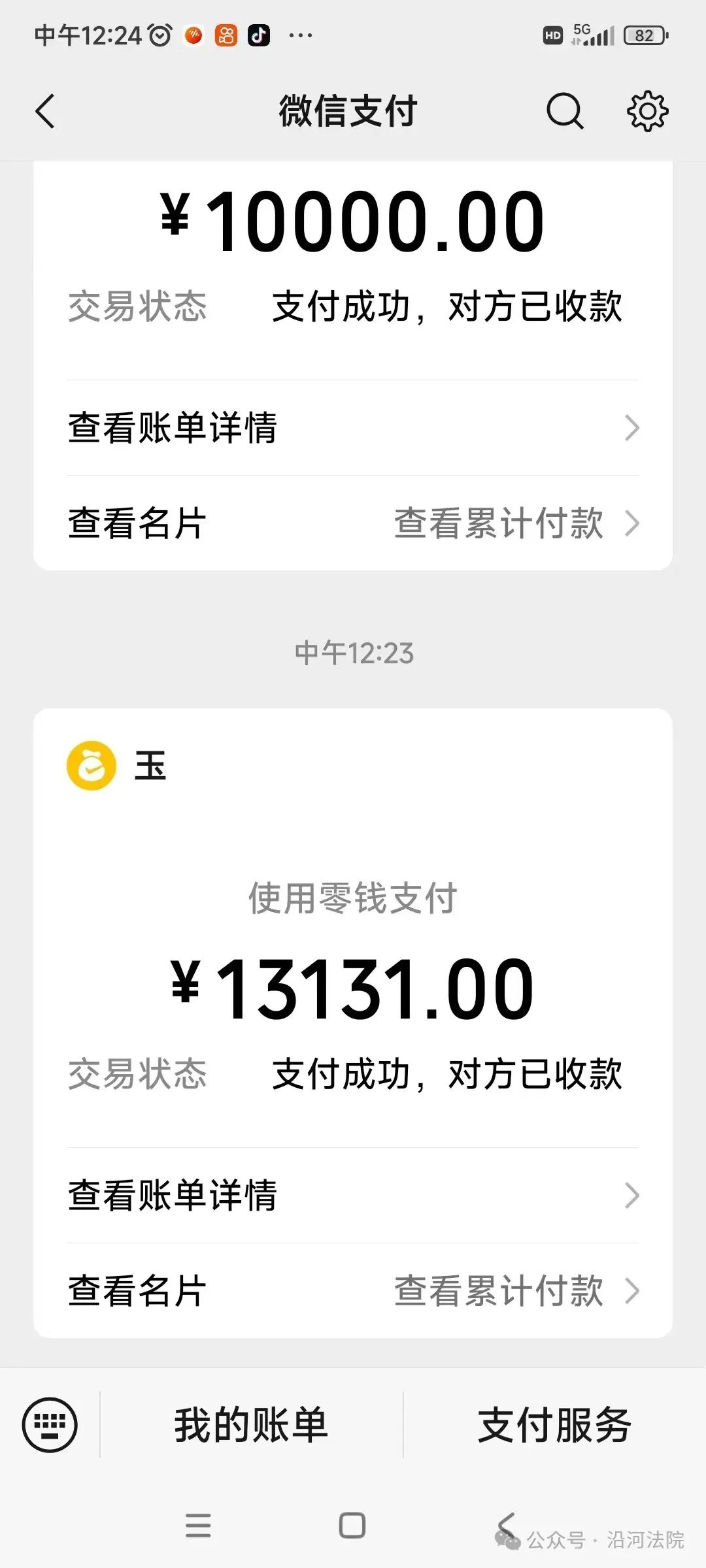
Task: Open the 支付服务 menu
Action: pyautogui.click(x=554, y=1425)
